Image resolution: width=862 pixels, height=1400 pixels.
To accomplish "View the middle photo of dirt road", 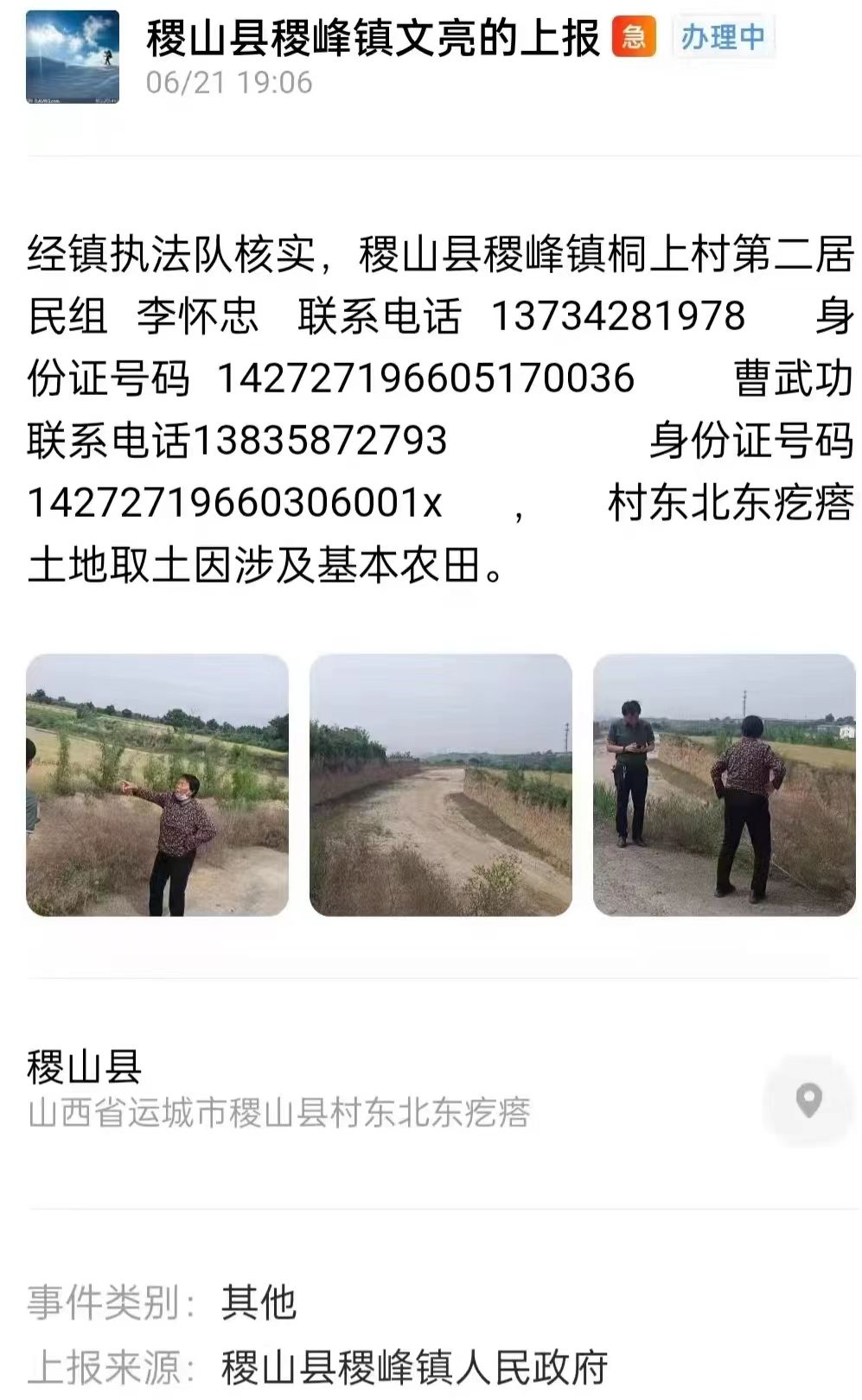I will pos(441,785).
